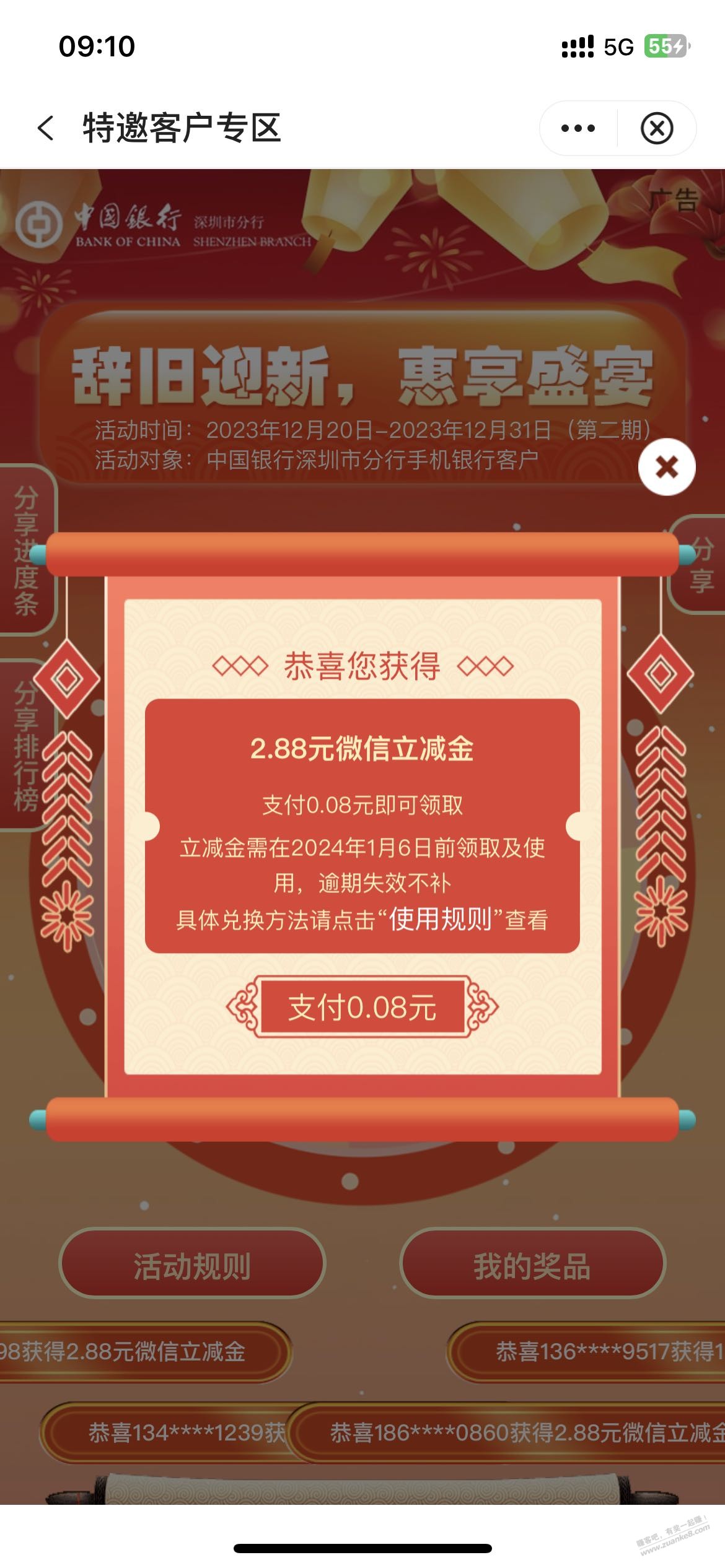The height and width of the screenshot is (1568, 725).
Task: Open 分享进度条 side tab
Action: (26, 550)
